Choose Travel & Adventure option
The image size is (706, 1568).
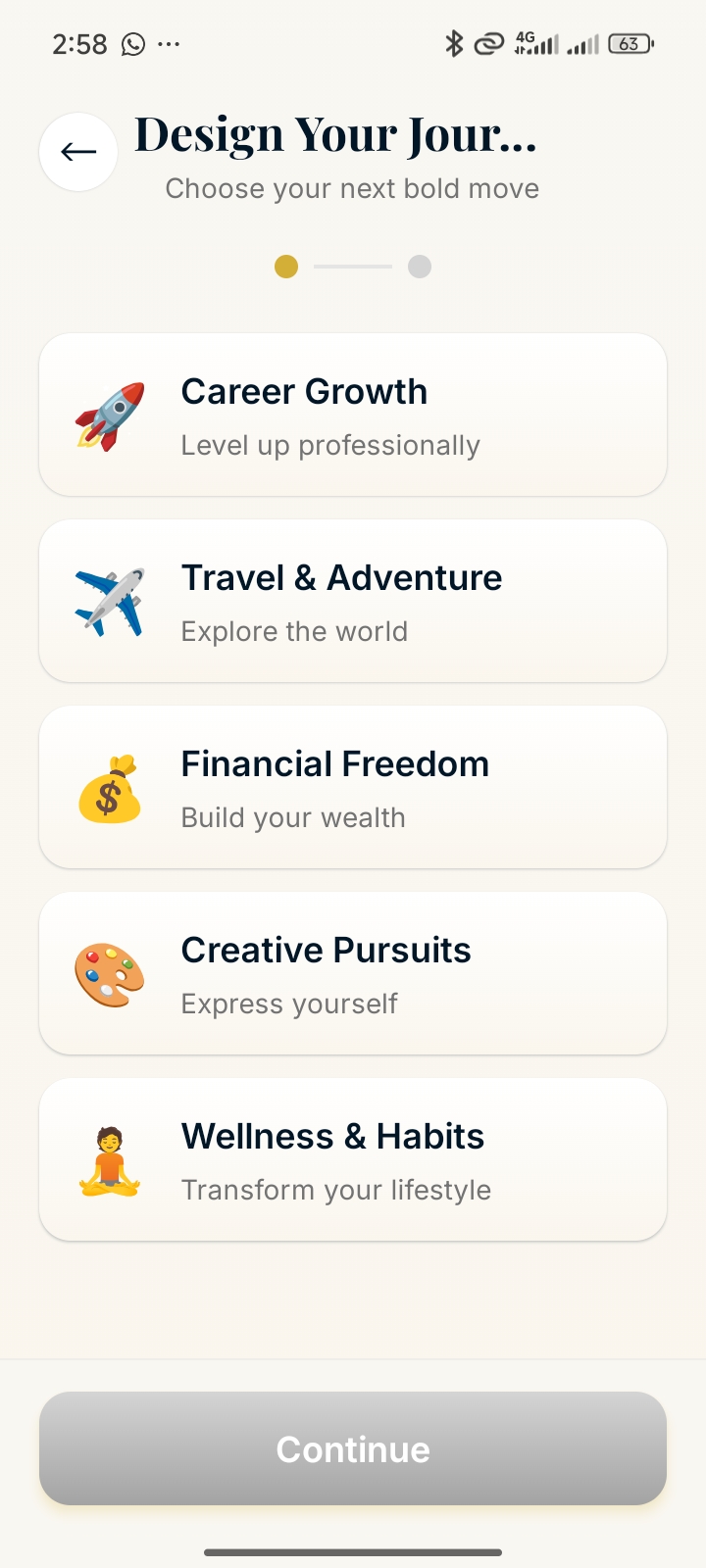(x=353, y=601)
